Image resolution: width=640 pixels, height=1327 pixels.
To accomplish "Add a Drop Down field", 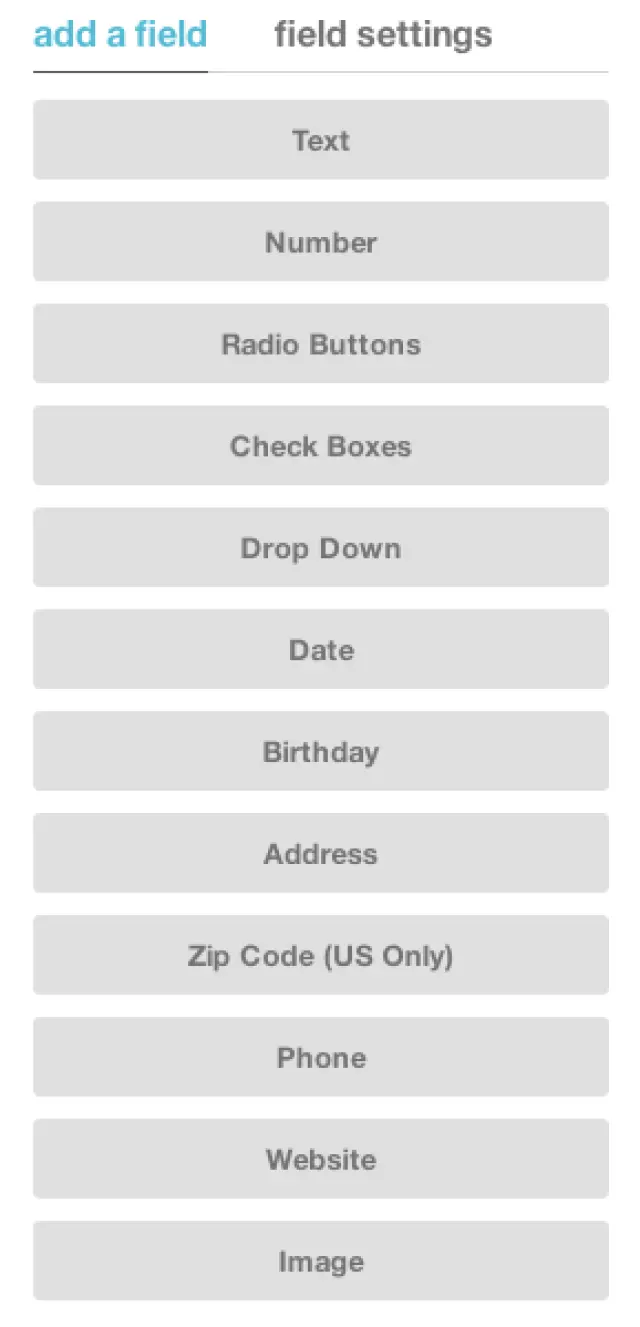I will pyautogui.click(x=320, y=548).
